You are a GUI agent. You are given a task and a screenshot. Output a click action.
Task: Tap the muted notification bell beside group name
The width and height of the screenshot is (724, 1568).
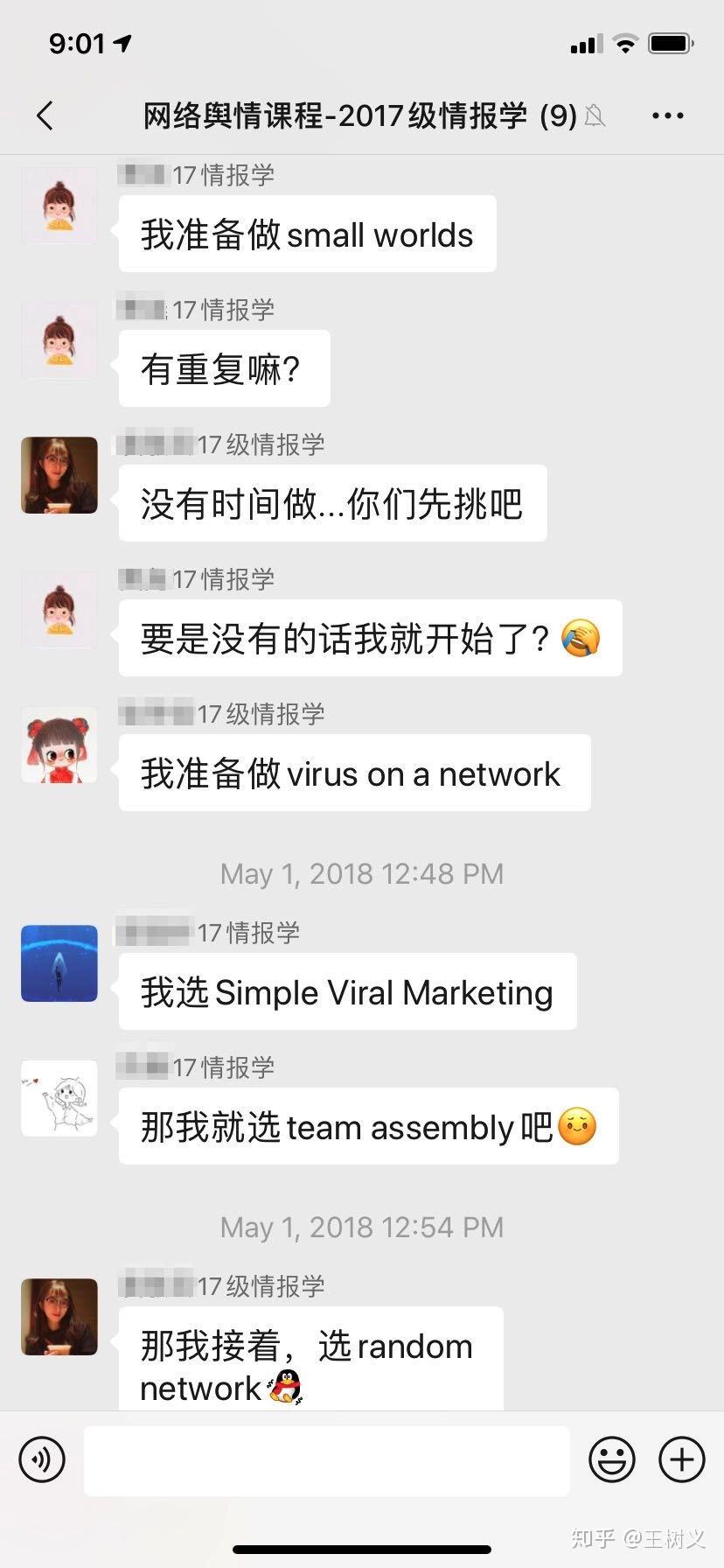click(x=595, y=115)
